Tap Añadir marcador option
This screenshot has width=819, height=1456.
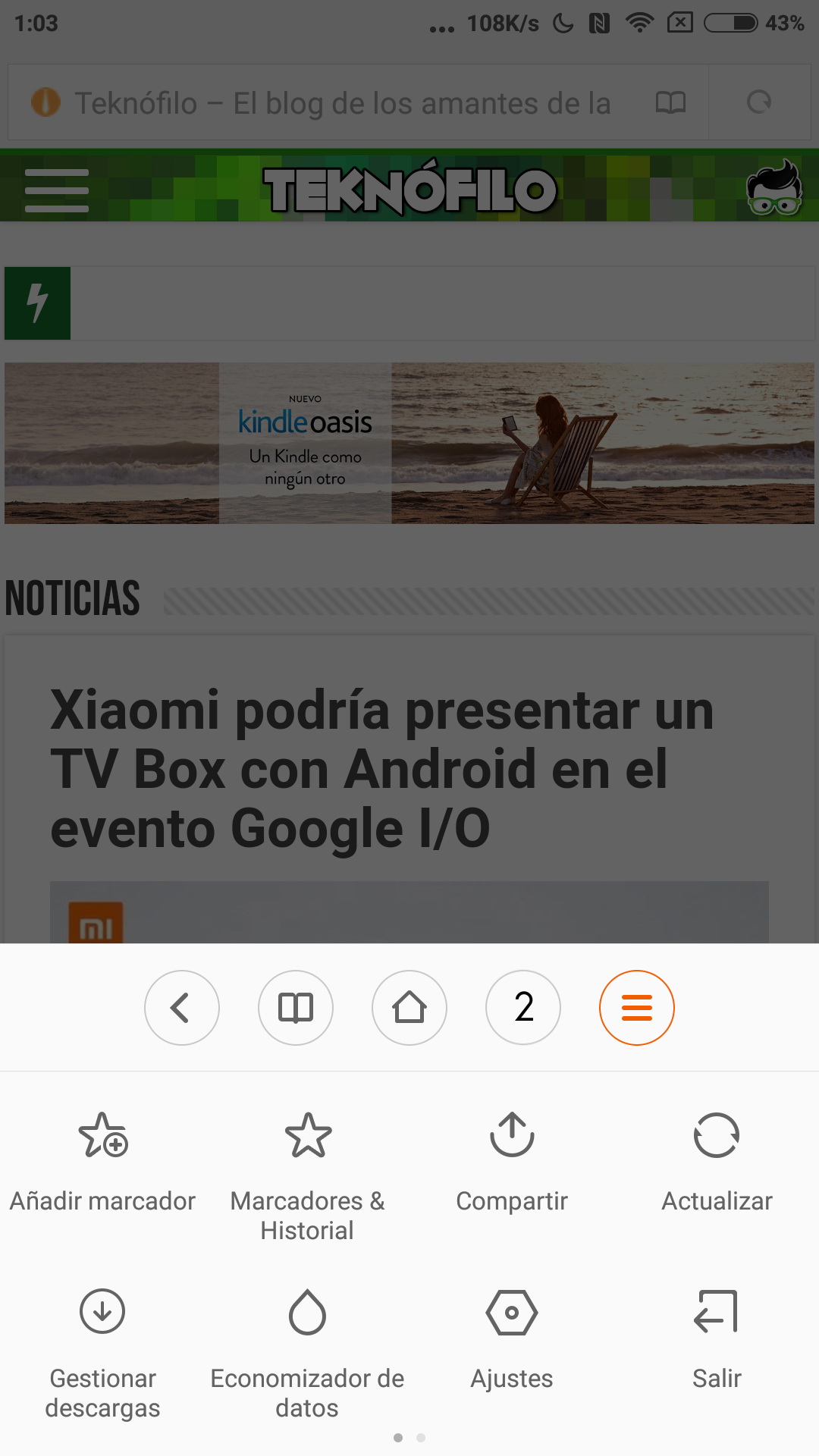pos(102,1160)
